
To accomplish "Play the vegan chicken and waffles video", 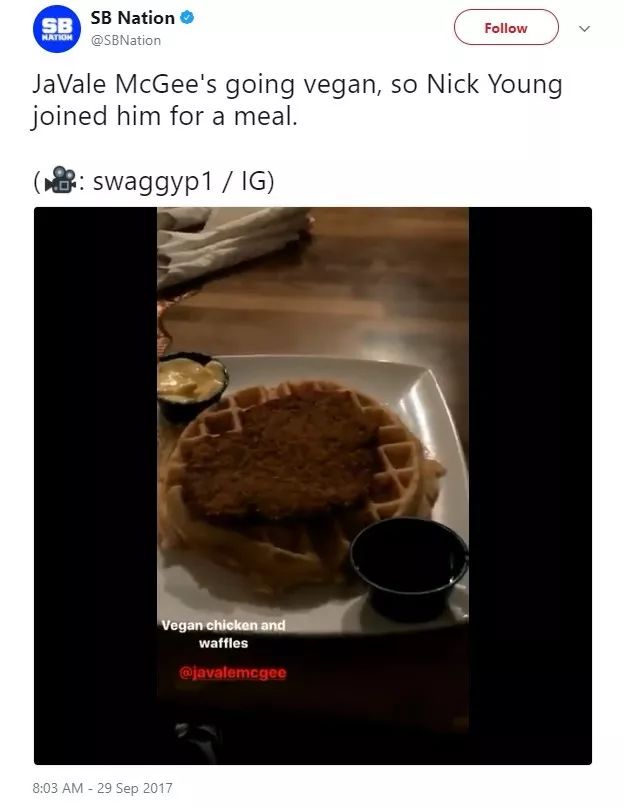I will [313, 486].
